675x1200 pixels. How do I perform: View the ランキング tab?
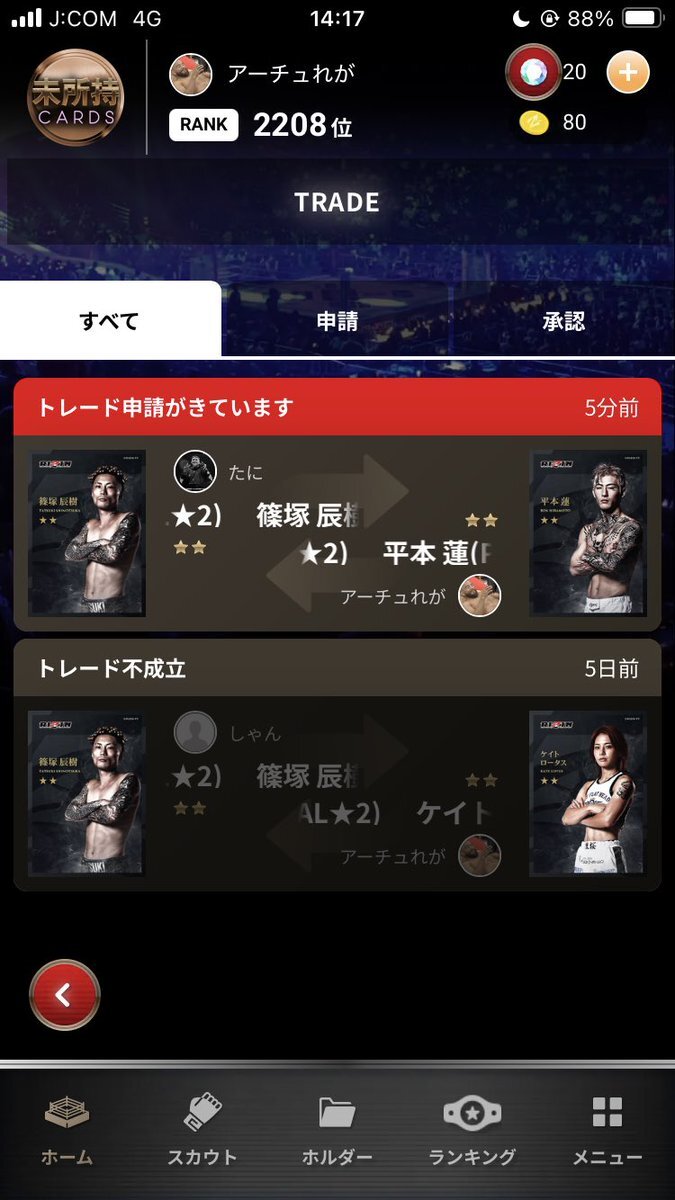pyautogui.click(x=472, y=1130)
